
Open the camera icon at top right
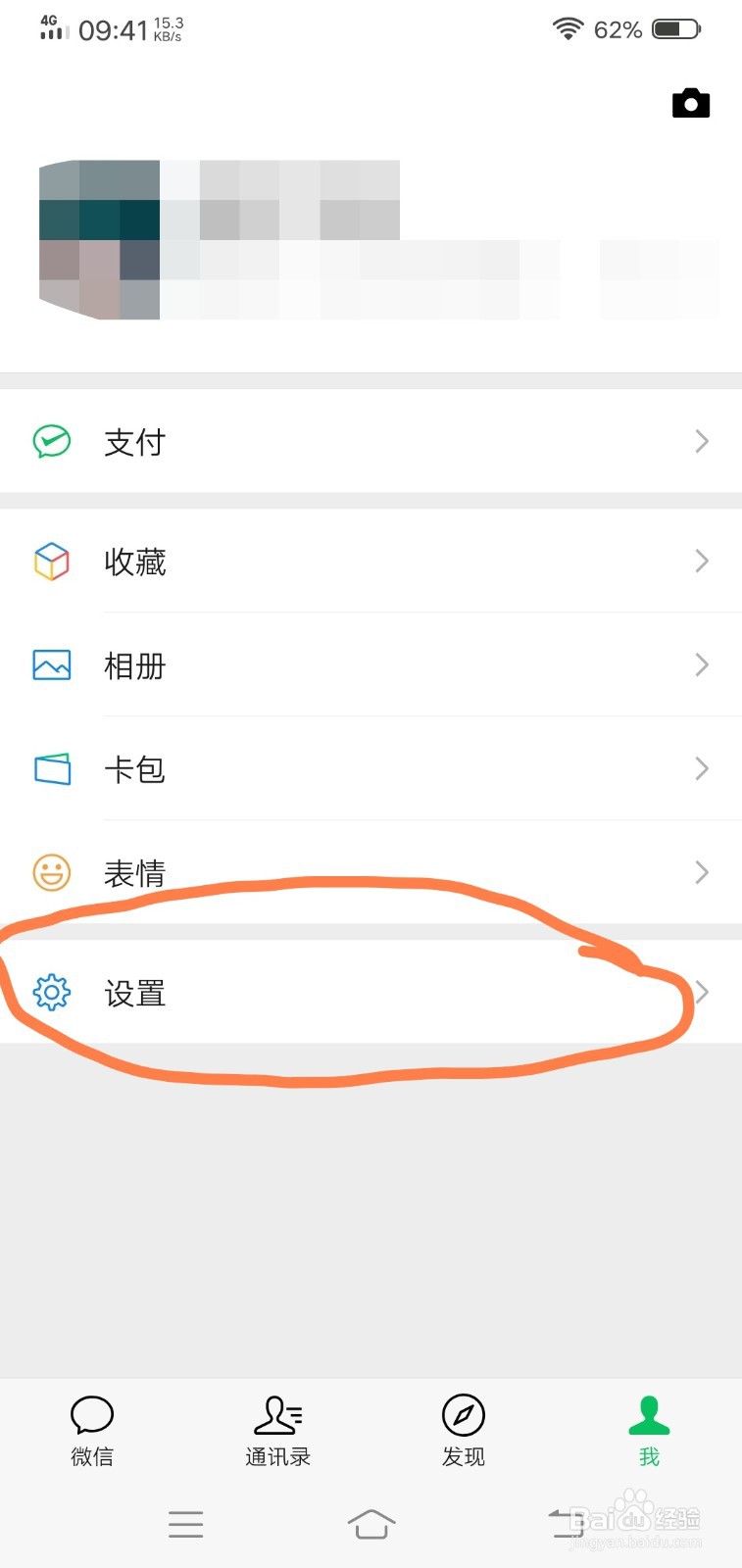(x=691, y=102)
